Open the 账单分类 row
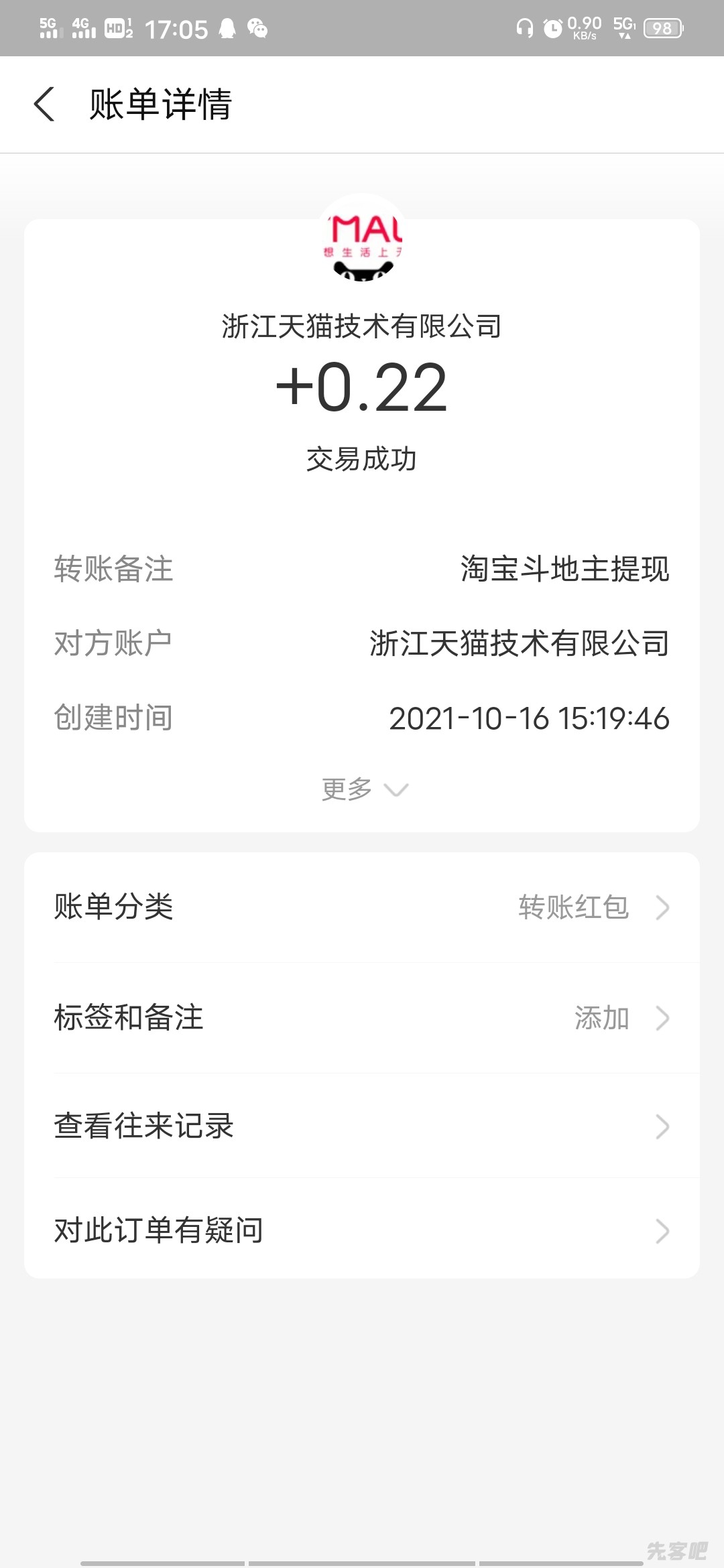 click(362, 907)
